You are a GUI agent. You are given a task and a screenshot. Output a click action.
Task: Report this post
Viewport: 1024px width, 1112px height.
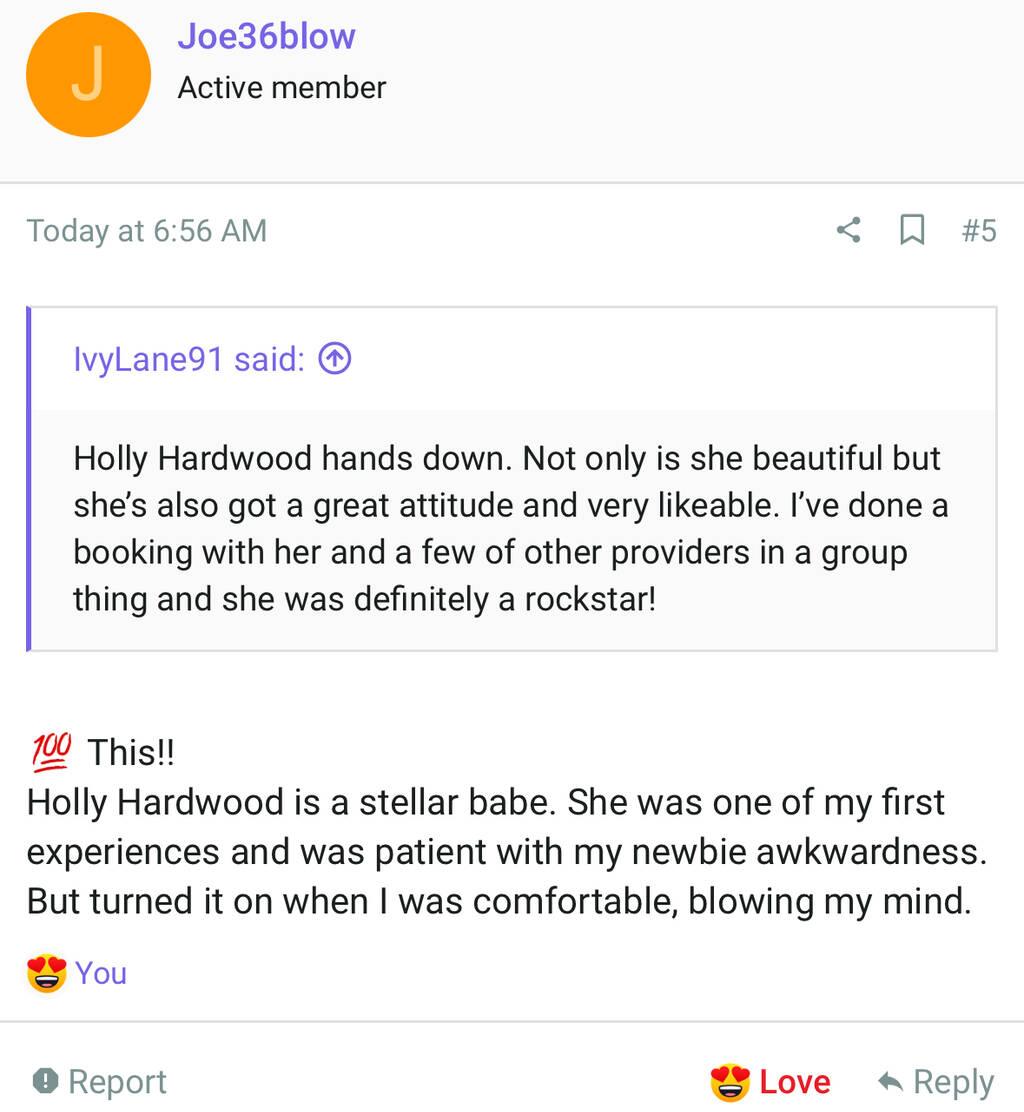100,1081
